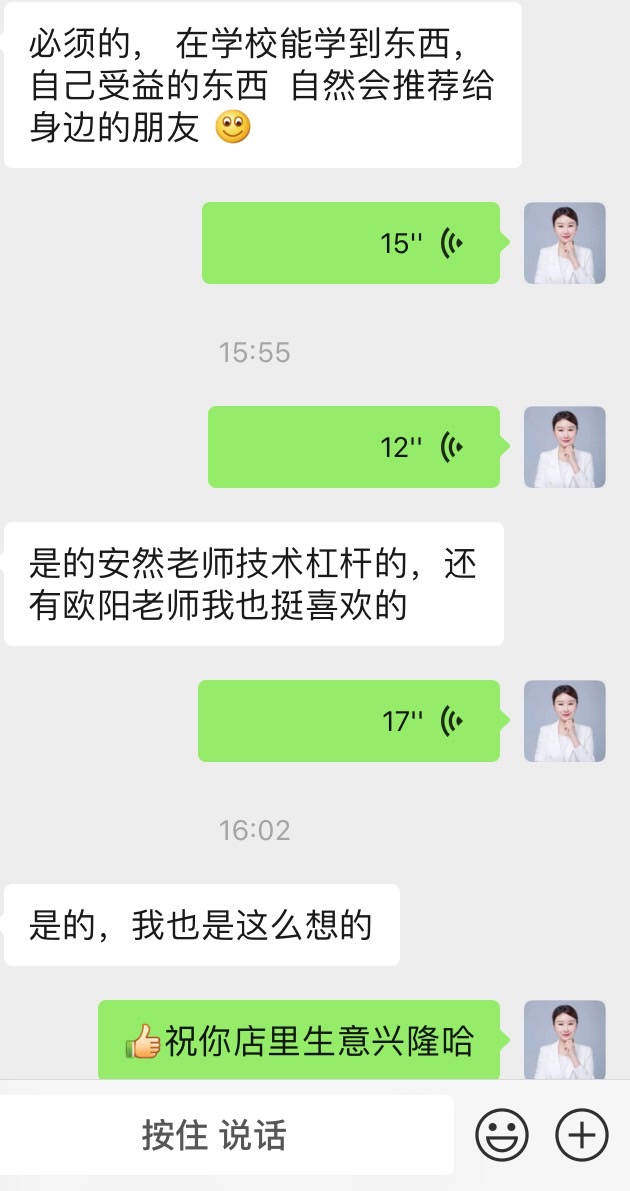
Task: Open the plus attachment menu
Action: click(581, 1135)
